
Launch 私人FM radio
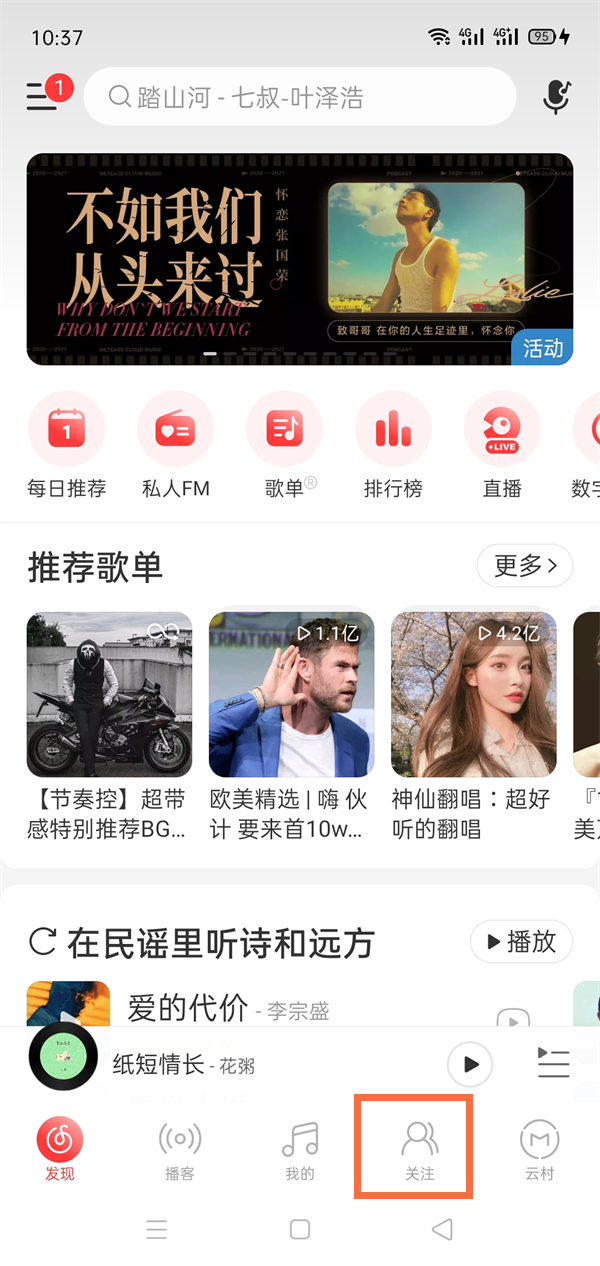point(175,430)
